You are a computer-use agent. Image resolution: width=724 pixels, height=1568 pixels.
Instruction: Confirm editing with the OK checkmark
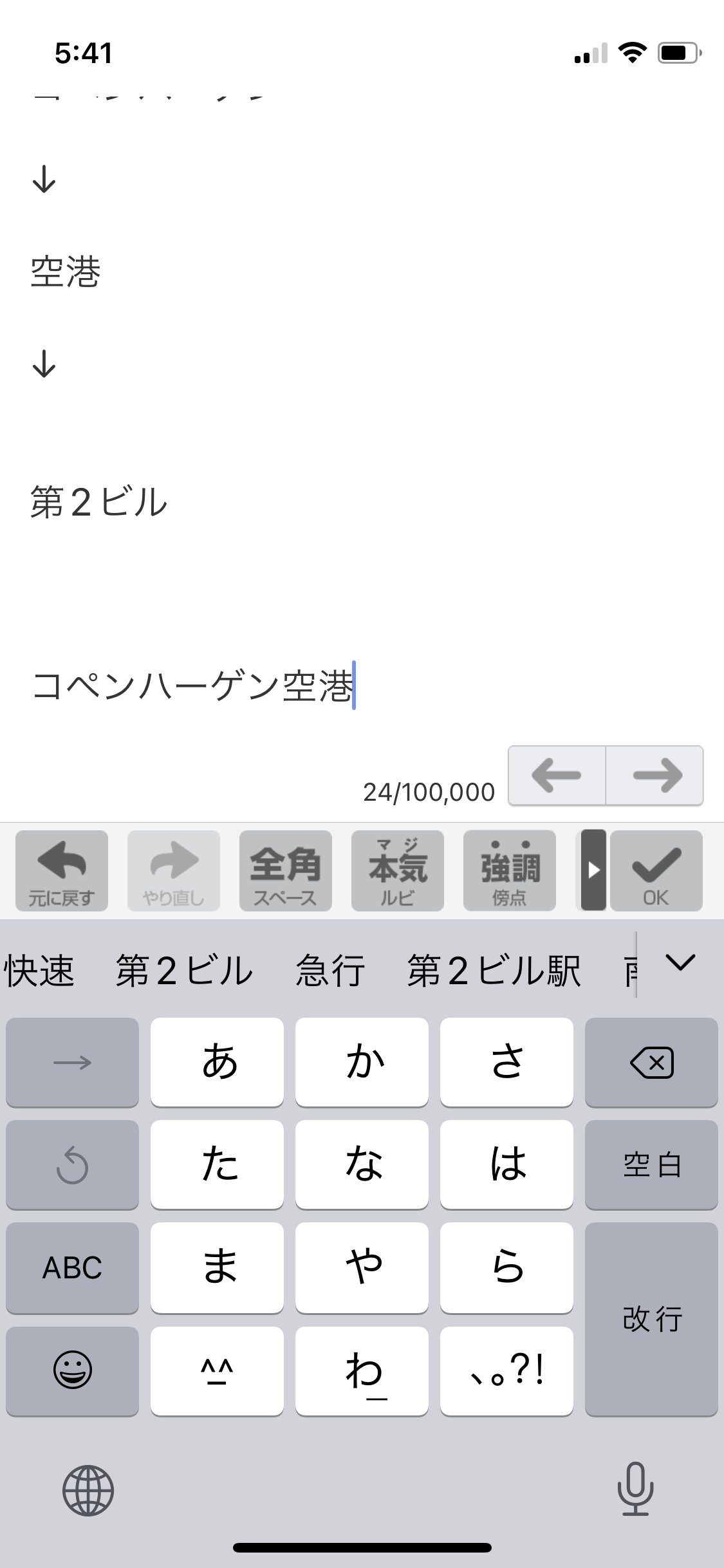(x=656, y=870)
